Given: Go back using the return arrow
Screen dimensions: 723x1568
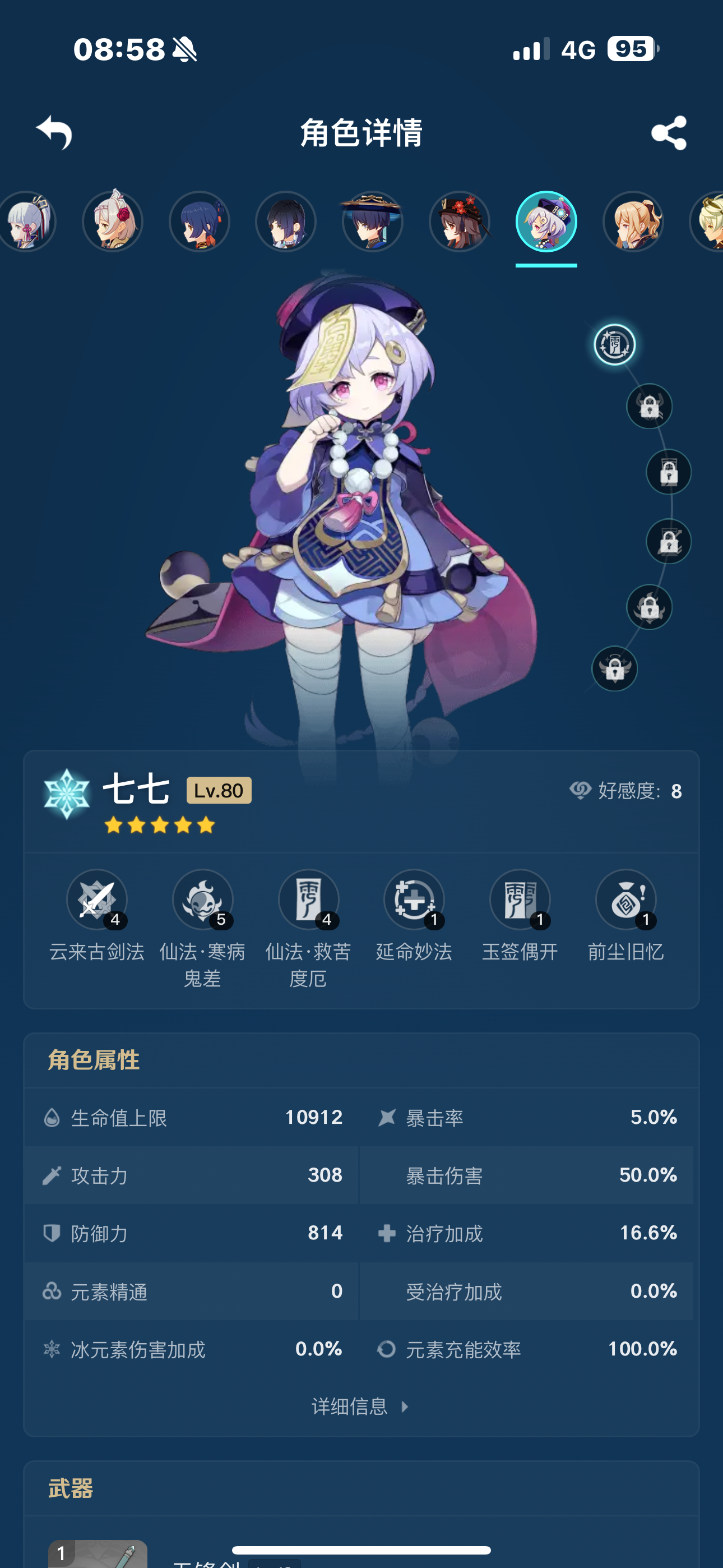Looking at the screenshot, I should click(54, 132).
